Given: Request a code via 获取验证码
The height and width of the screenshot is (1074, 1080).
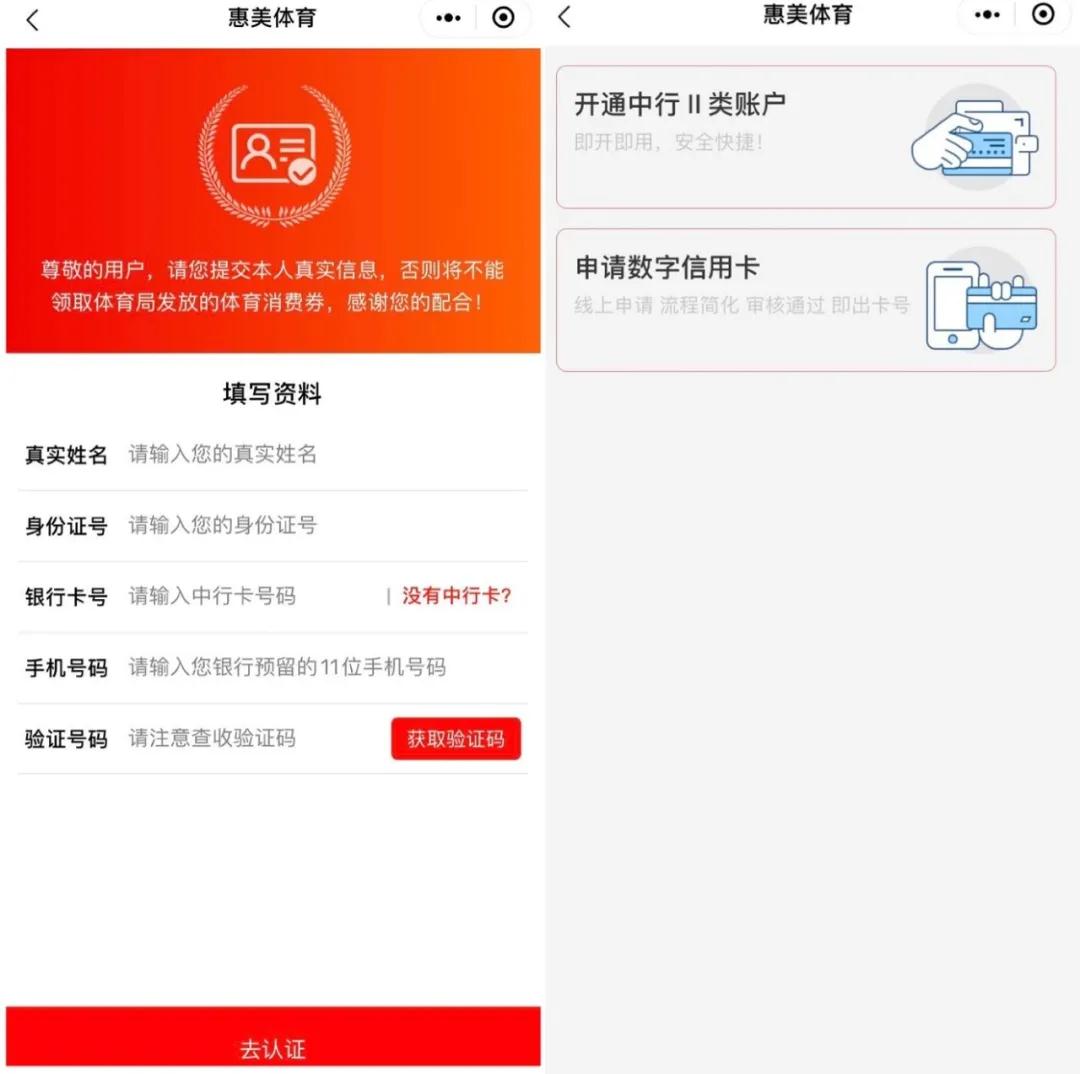Looking at the screenshot, I should tap(456, 739).
